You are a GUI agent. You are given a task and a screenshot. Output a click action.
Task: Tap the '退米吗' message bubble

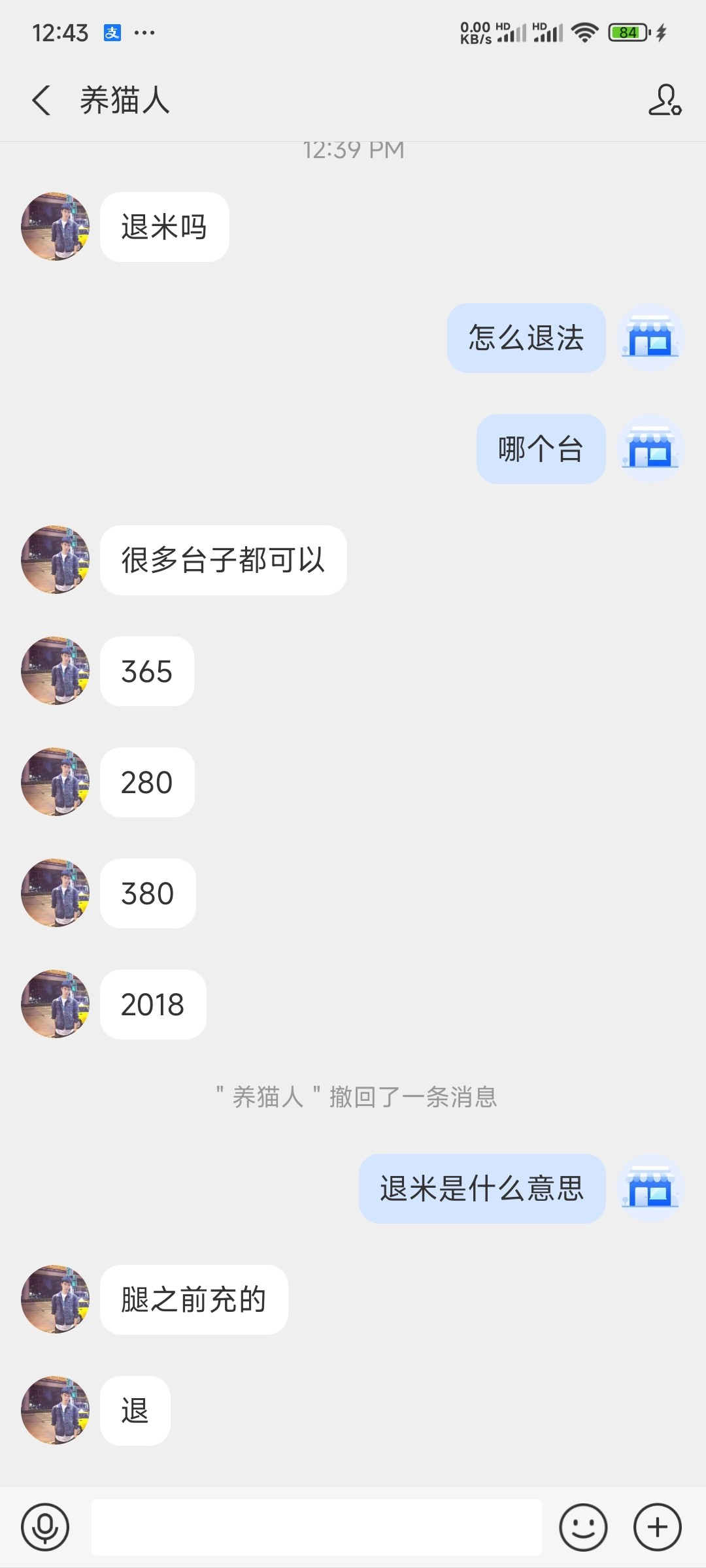(x=163, y=225)
